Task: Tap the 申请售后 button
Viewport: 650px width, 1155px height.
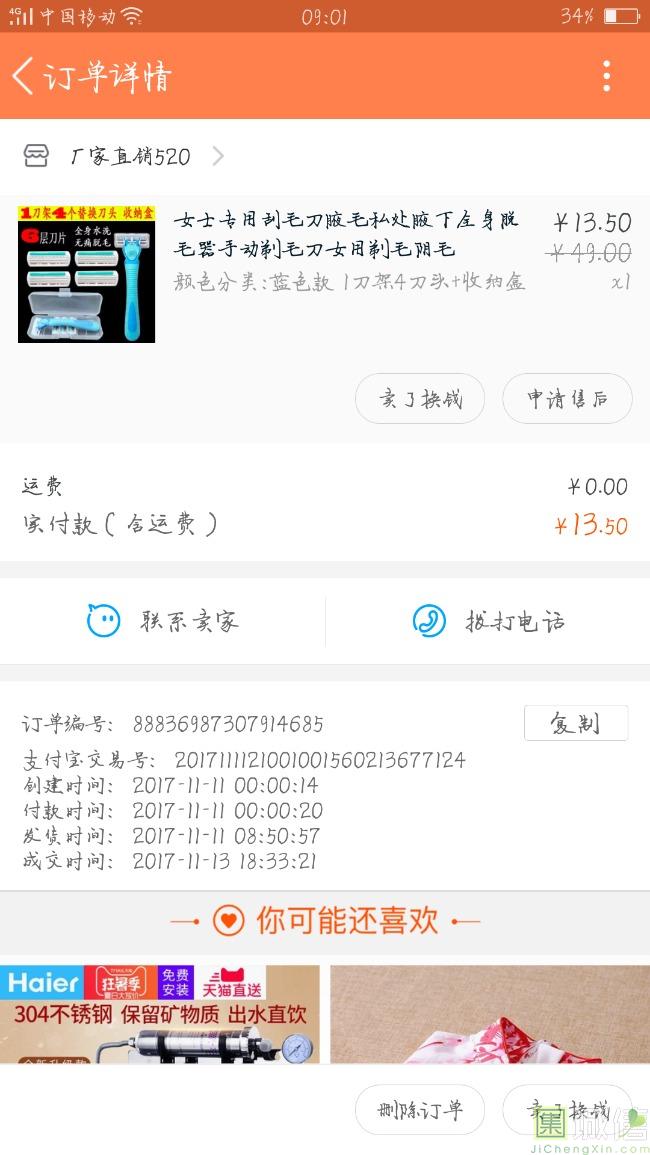Action: pos(567,399)
